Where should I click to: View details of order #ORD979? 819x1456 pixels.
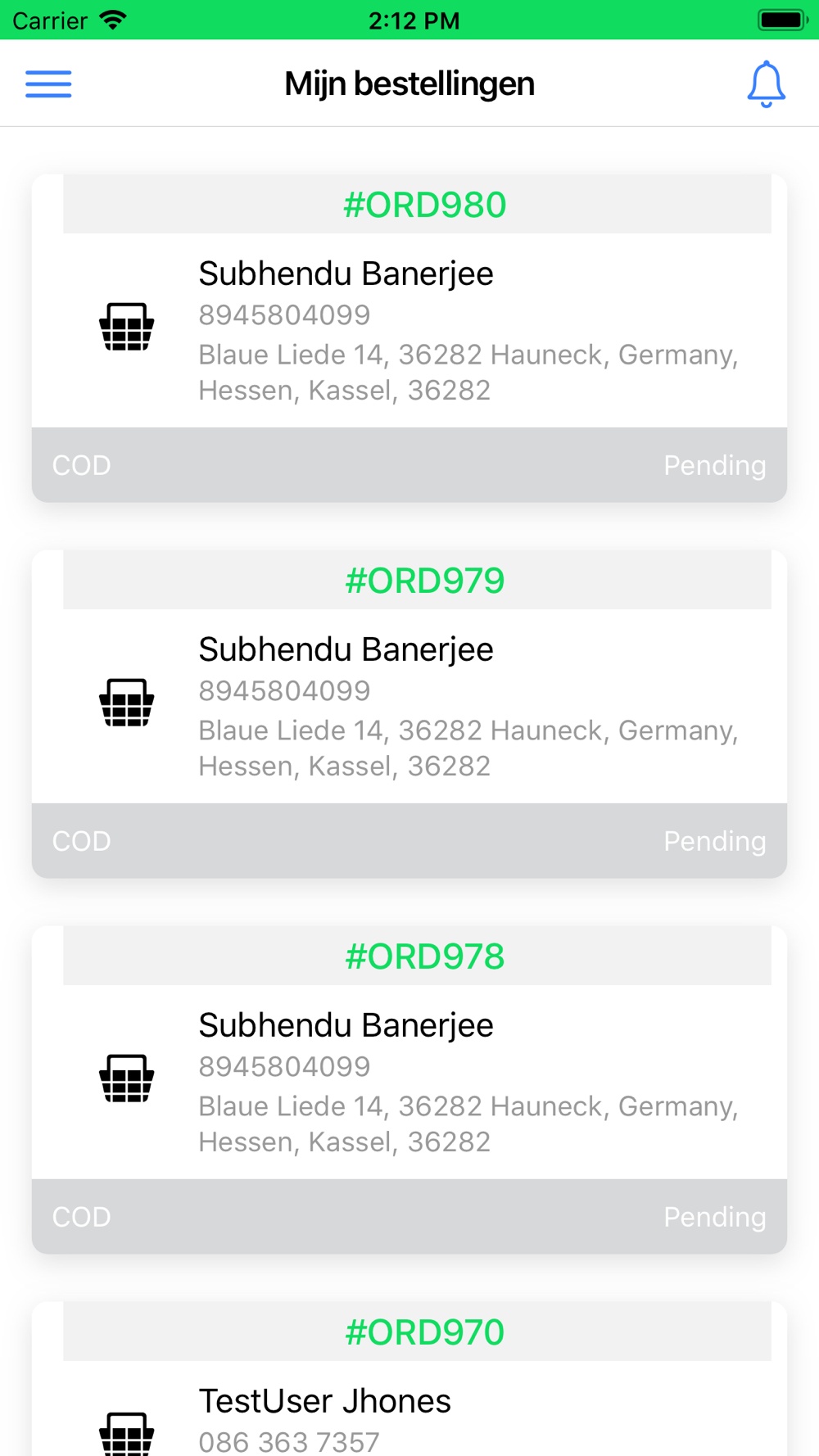click(409, 713)
